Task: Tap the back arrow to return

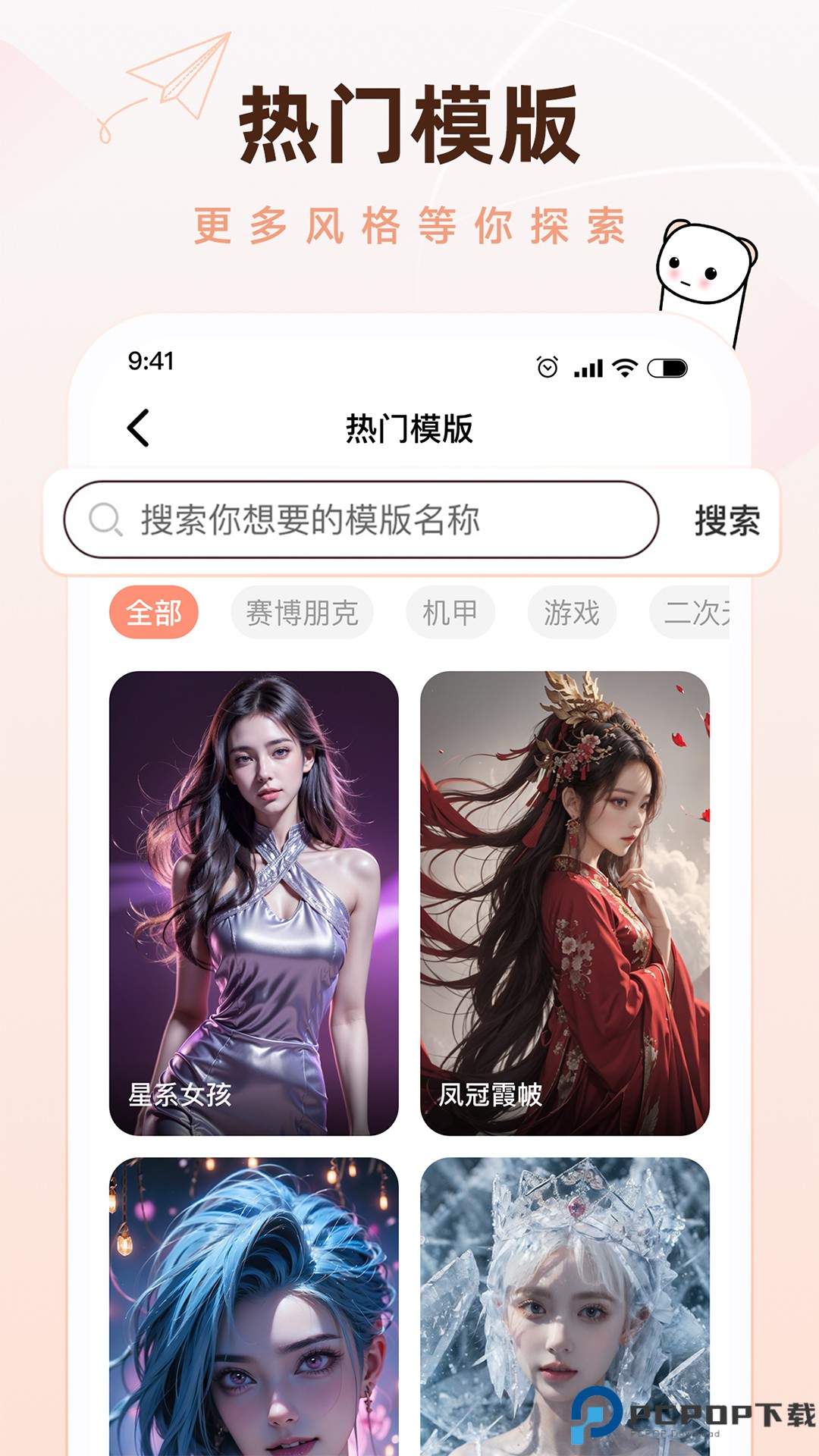Action: tap(136, 427)
